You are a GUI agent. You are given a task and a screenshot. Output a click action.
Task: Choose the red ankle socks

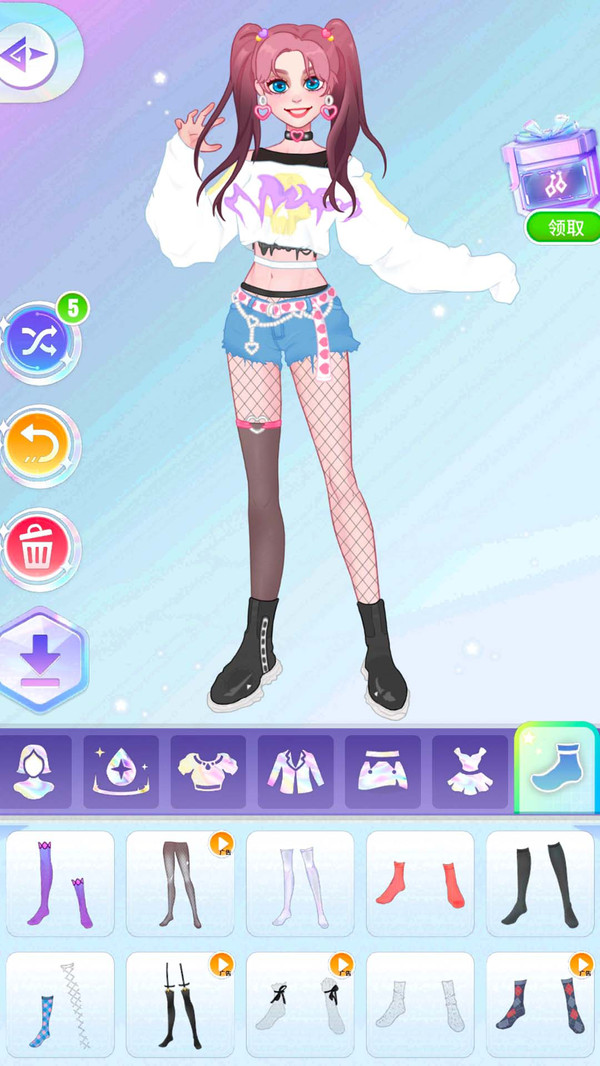point(420,883)
